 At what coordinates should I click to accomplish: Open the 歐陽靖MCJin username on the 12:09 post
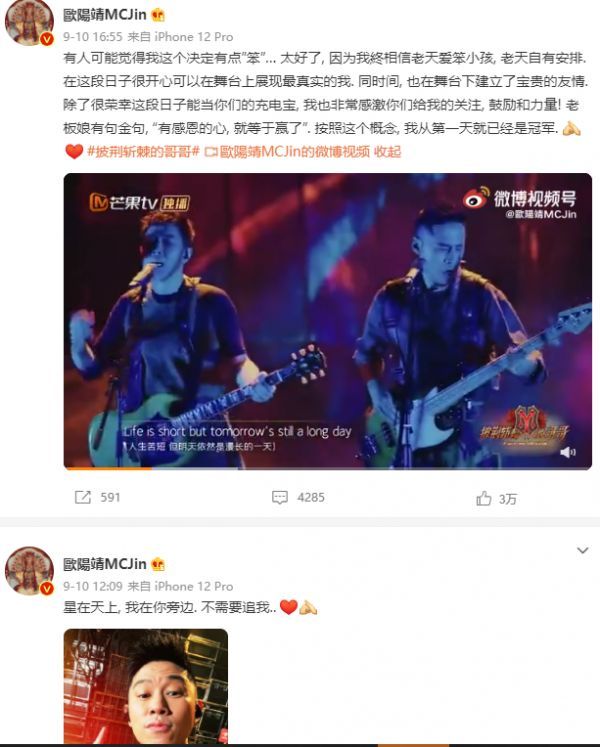[105, 565]
